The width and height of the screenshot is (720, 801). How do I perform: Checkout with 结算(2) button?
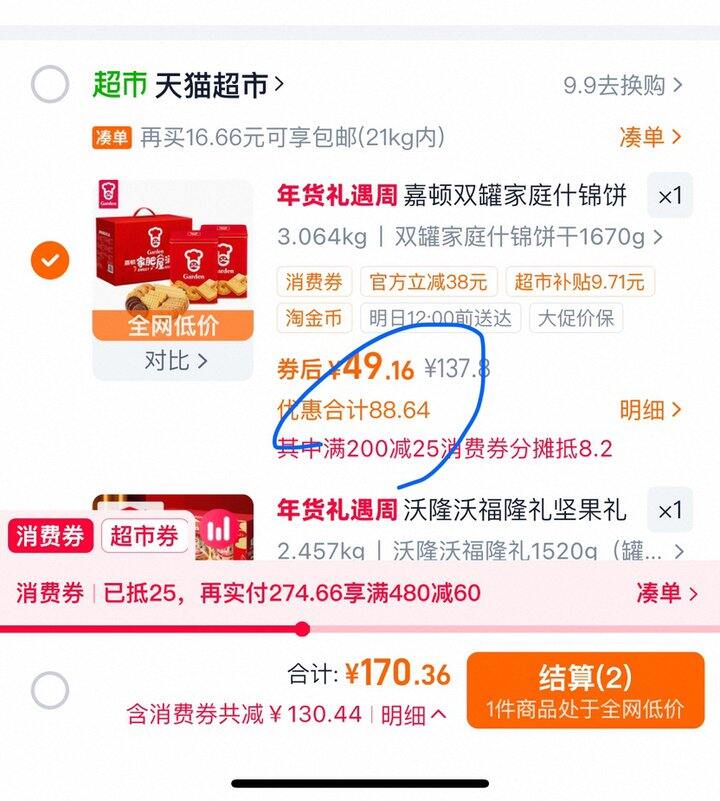(586, 690)
